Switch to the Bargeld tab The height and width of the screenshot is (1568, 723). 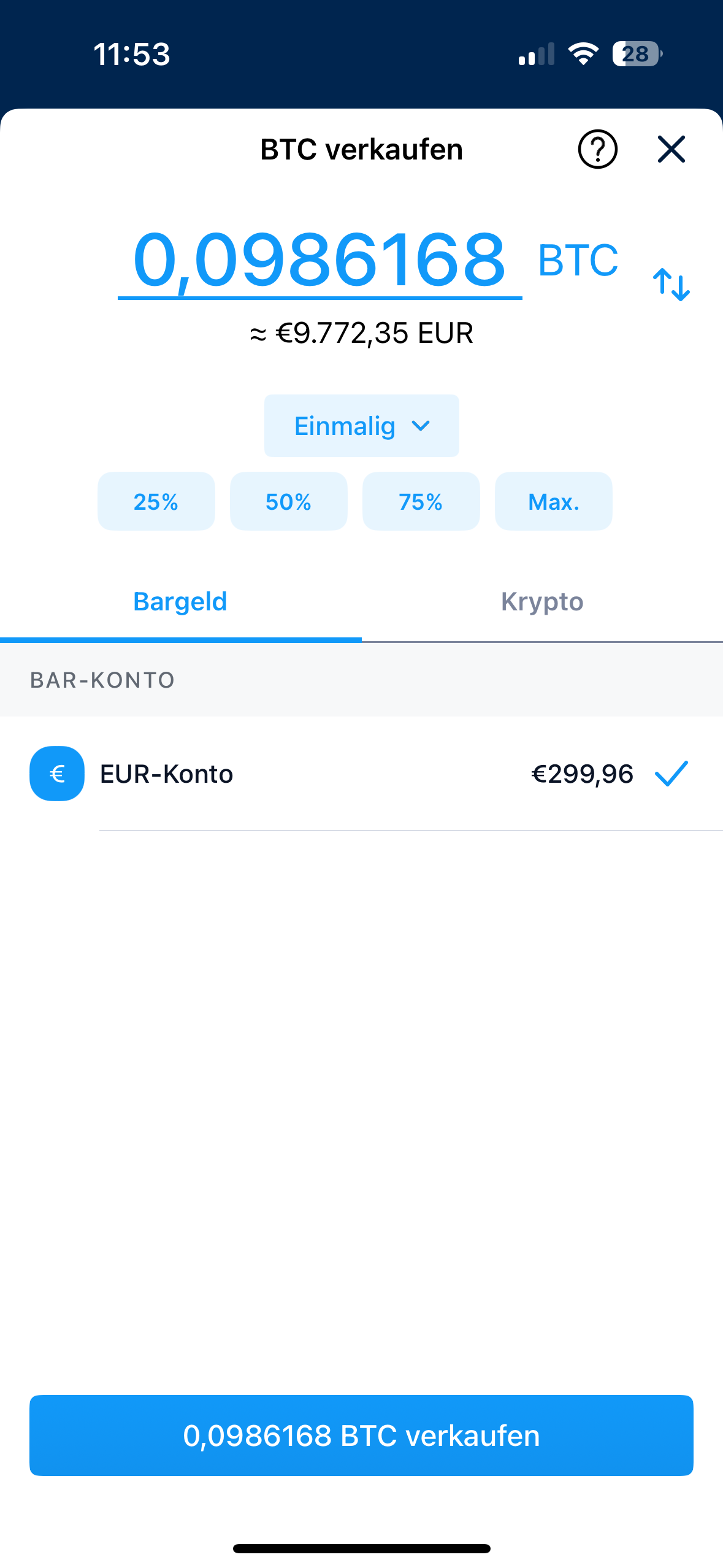180,602
